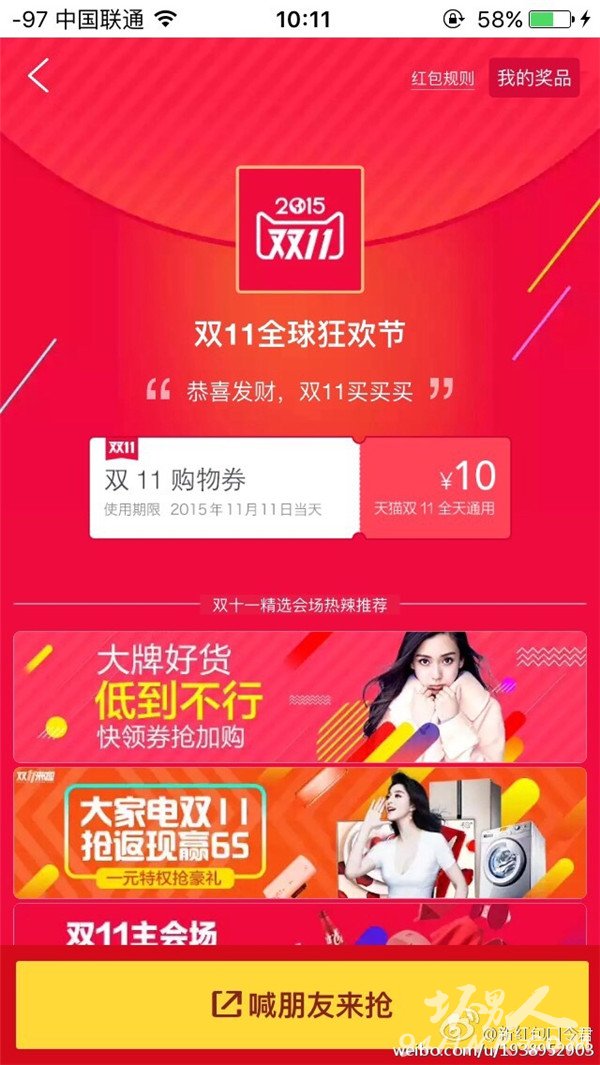The image size is (600, 1065).
Task: Go back using the top arrow
Action: [x=38, y=75]
